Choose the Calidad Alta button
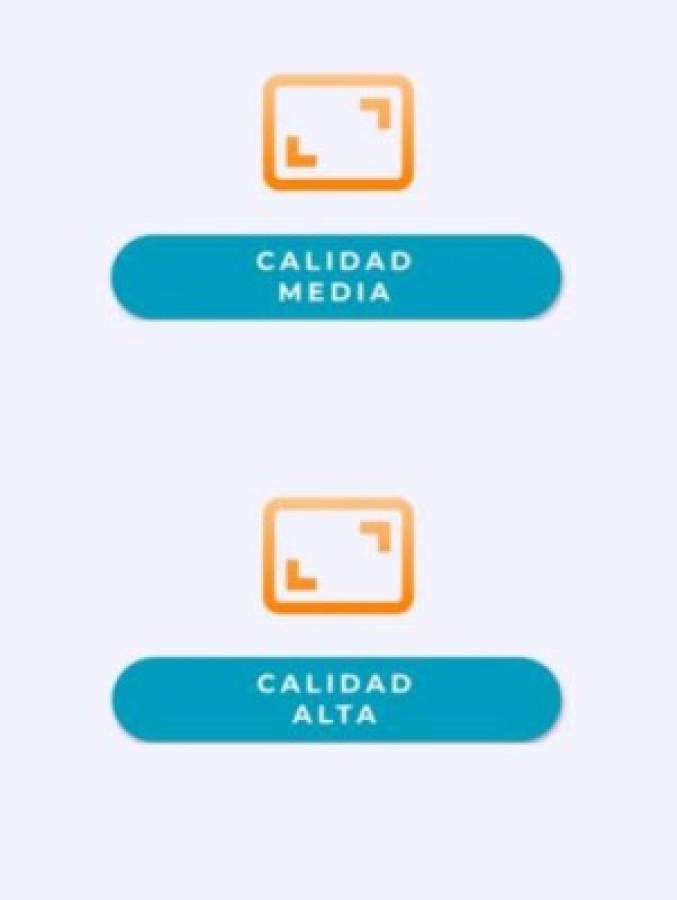Screen dimensions: 677x900 point(336,699)
